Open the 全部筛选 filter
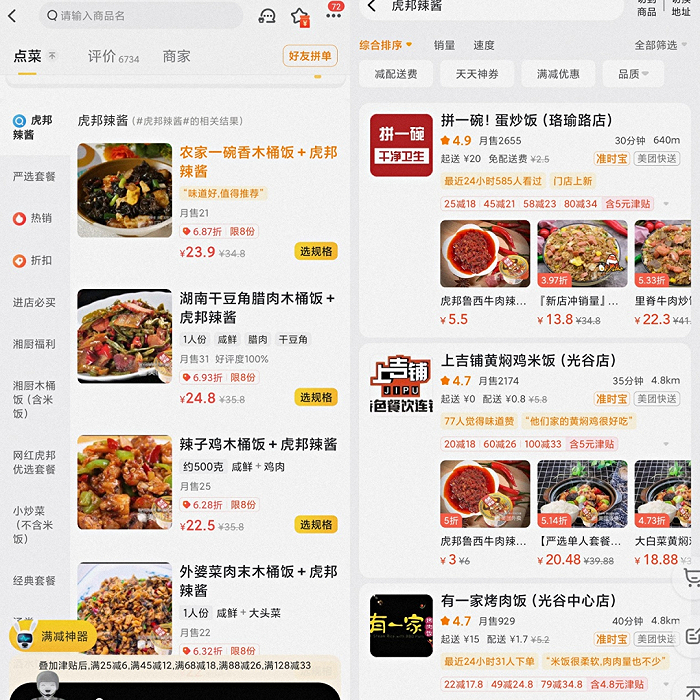Screen dimensions: 700x700 [660, 45]
